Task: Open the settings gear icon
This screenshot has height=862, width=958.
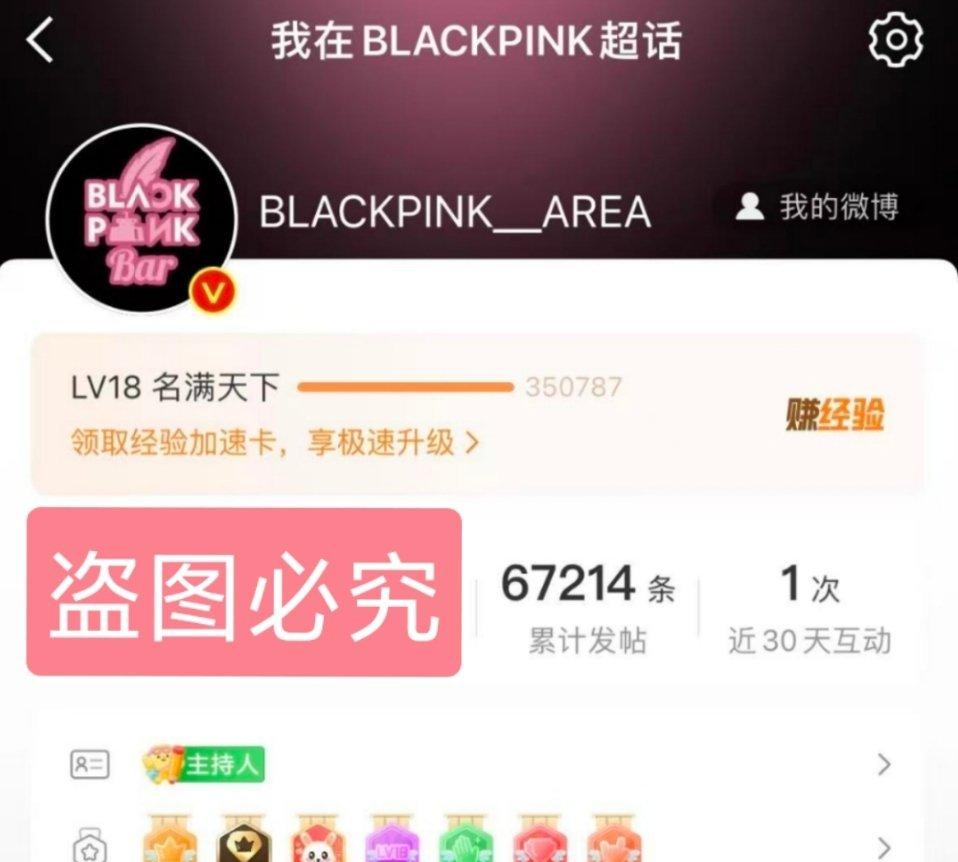Action: tap(893, 41)
